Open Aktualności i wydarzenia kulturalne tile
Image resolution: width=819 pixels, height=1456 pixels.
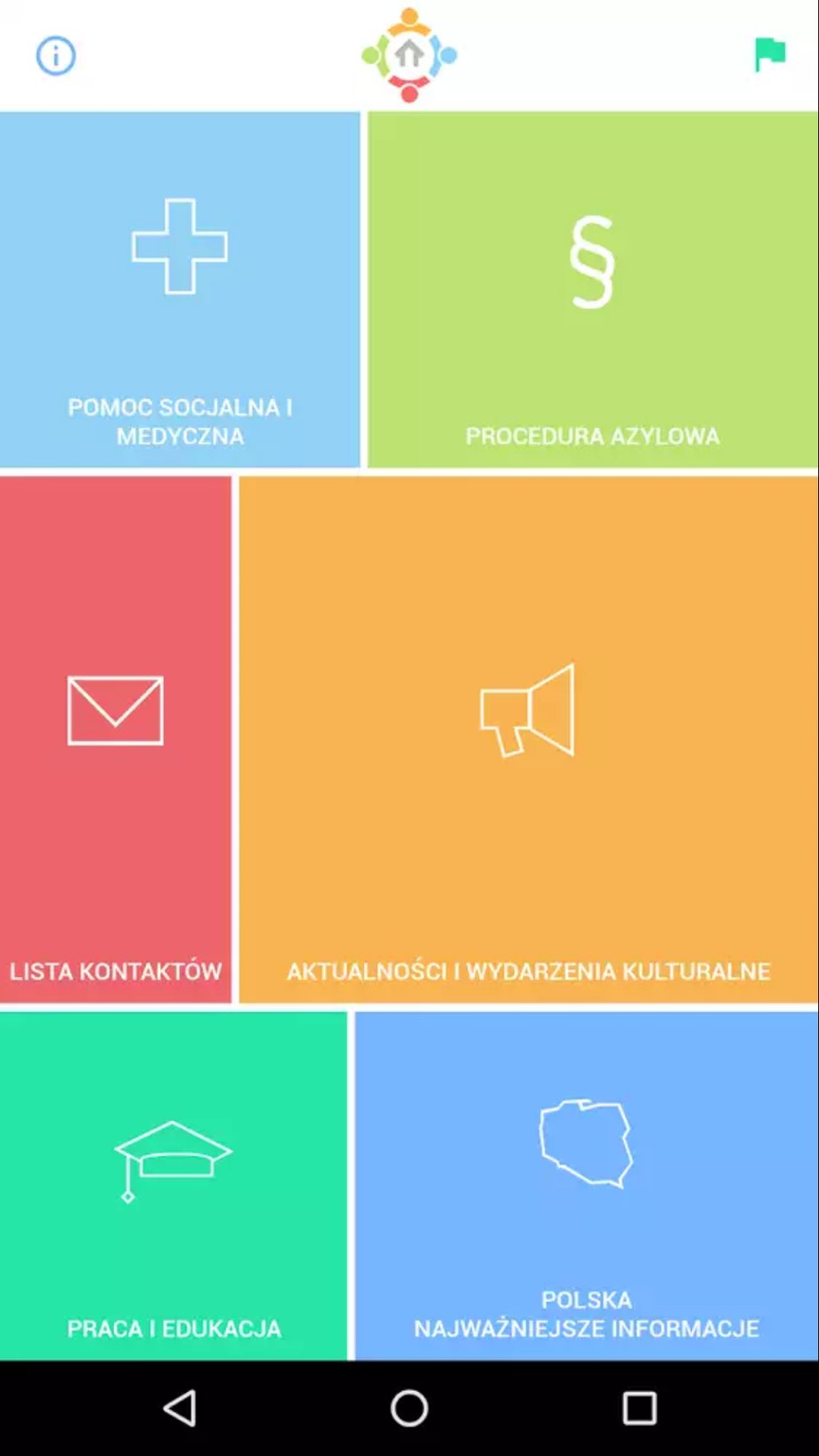(x=529, y=739)
